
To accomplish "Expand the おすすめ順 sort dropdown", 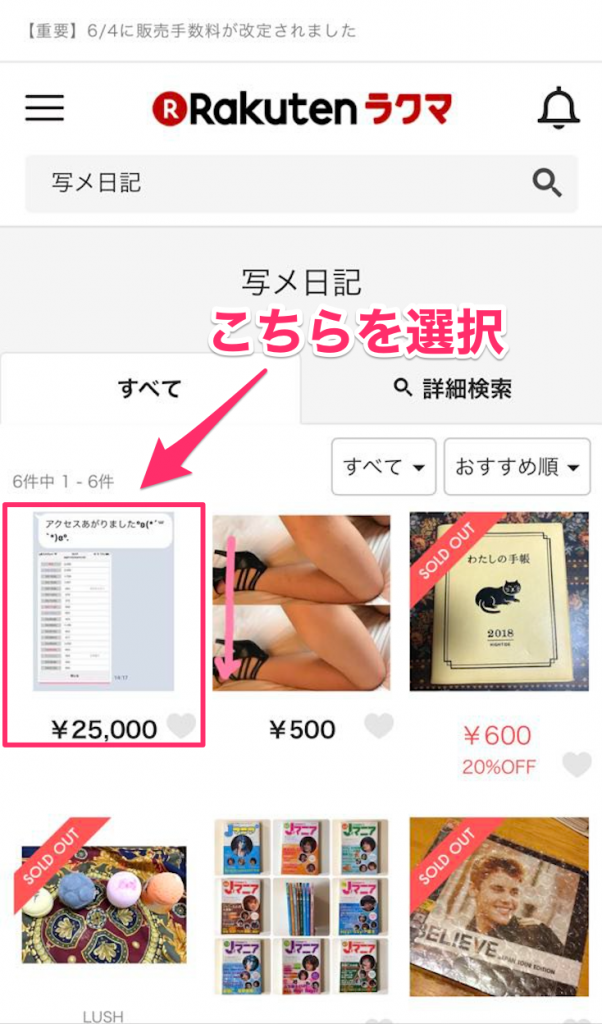I will tap(517, 467).
